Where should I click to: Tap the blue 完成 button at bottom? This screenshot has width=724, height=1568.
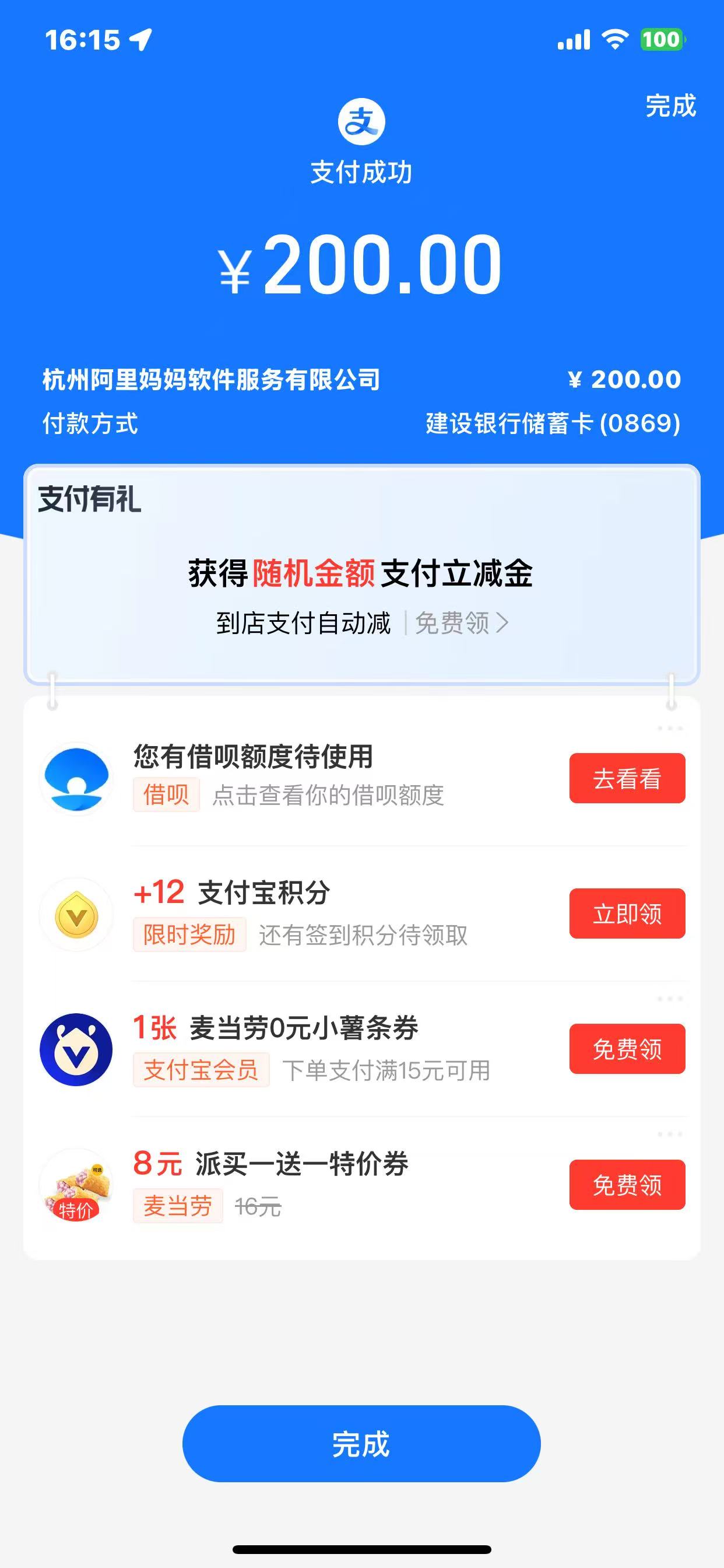[361, 1444]
